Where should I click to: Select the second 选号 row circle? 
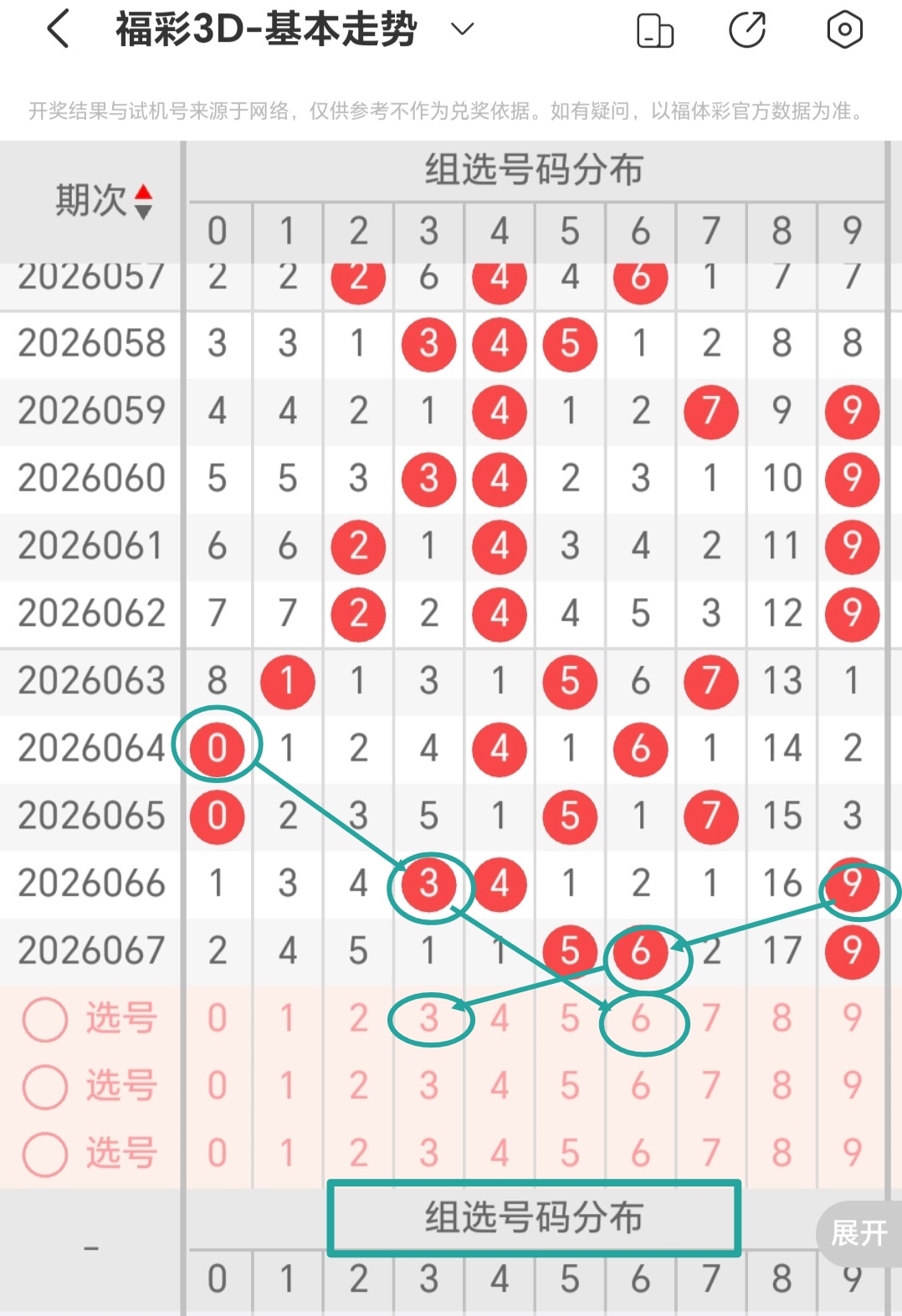(x=45, y=1086)
